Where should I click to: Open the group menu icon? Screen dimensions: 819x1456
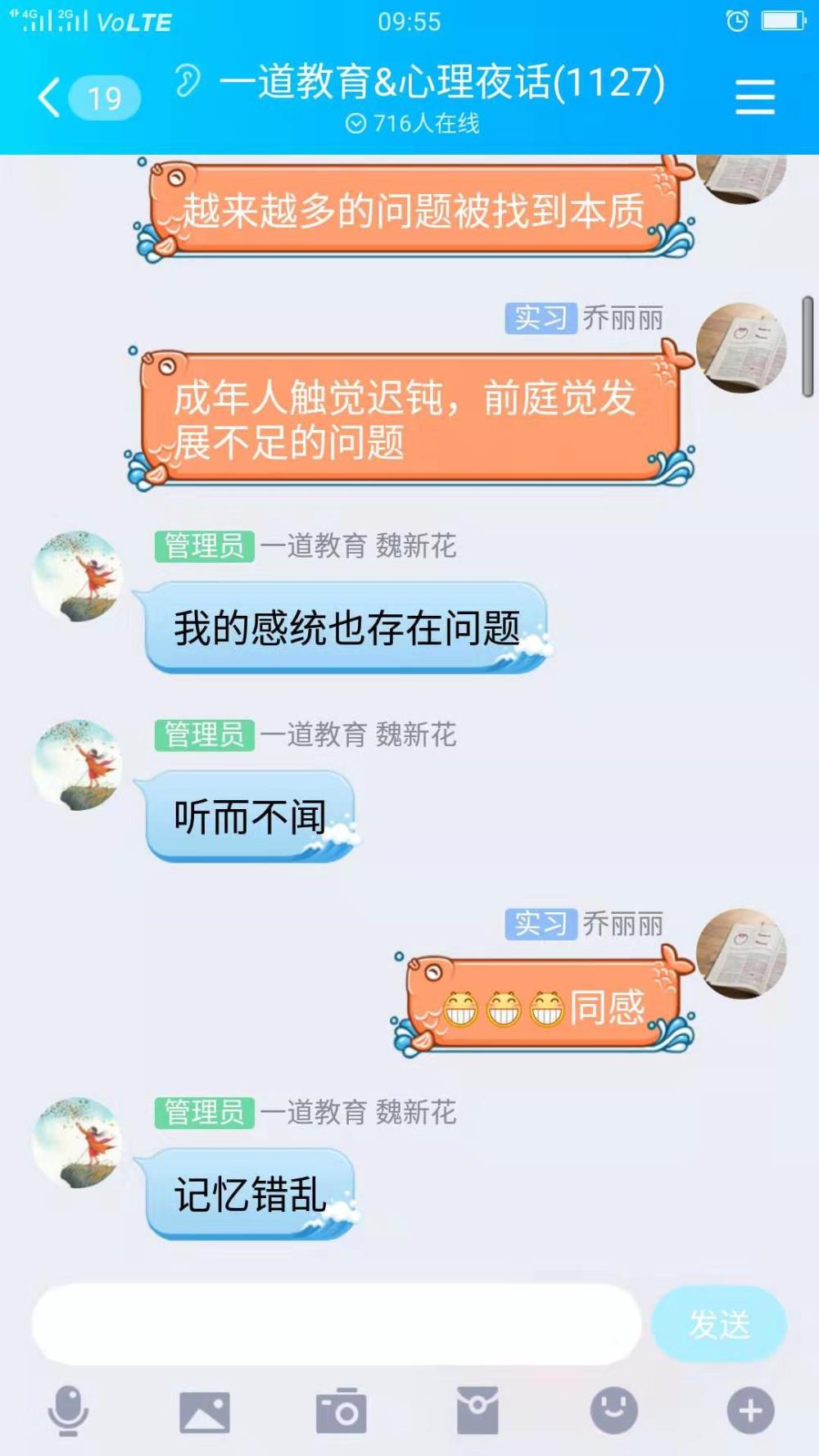coord(754,97)
